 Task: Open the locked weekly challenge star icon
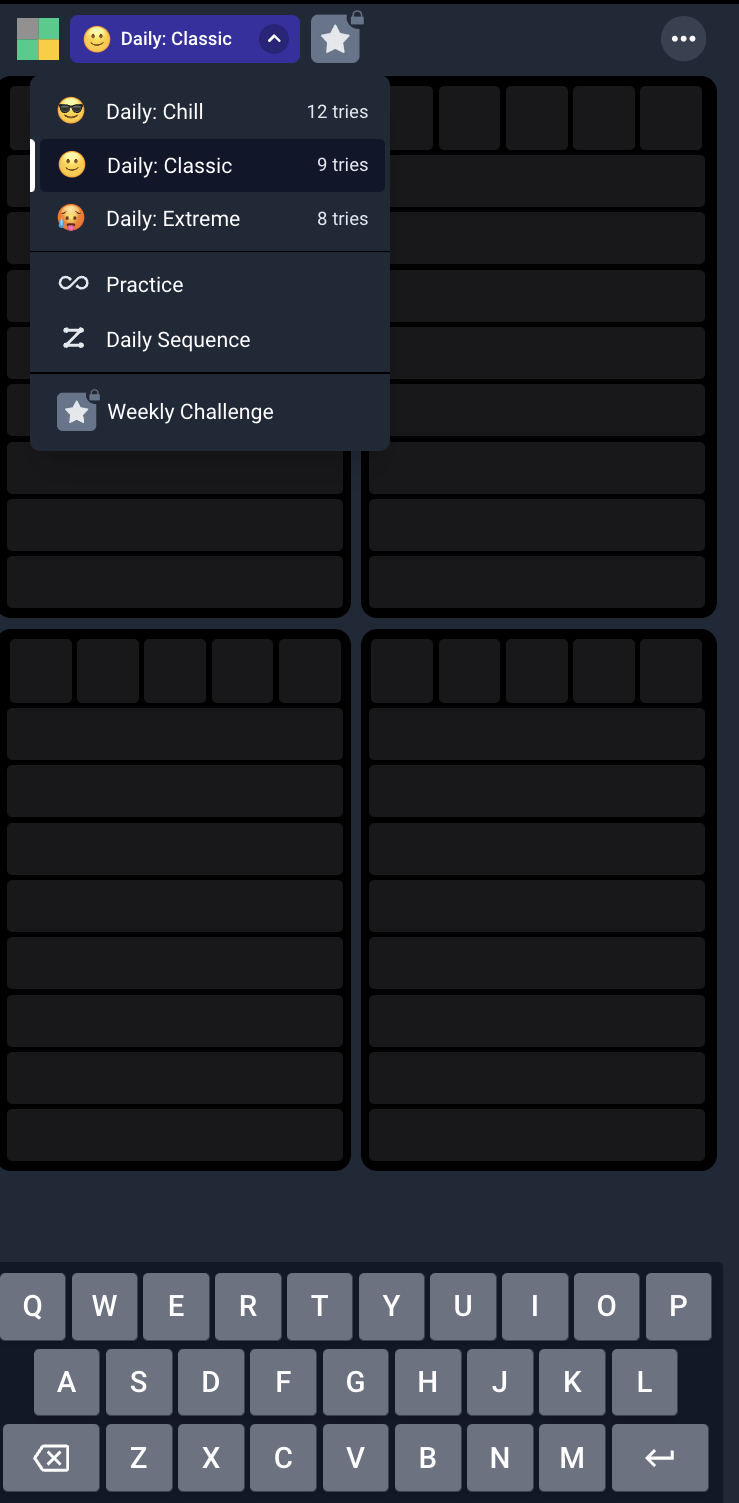[x=335, y=39]
